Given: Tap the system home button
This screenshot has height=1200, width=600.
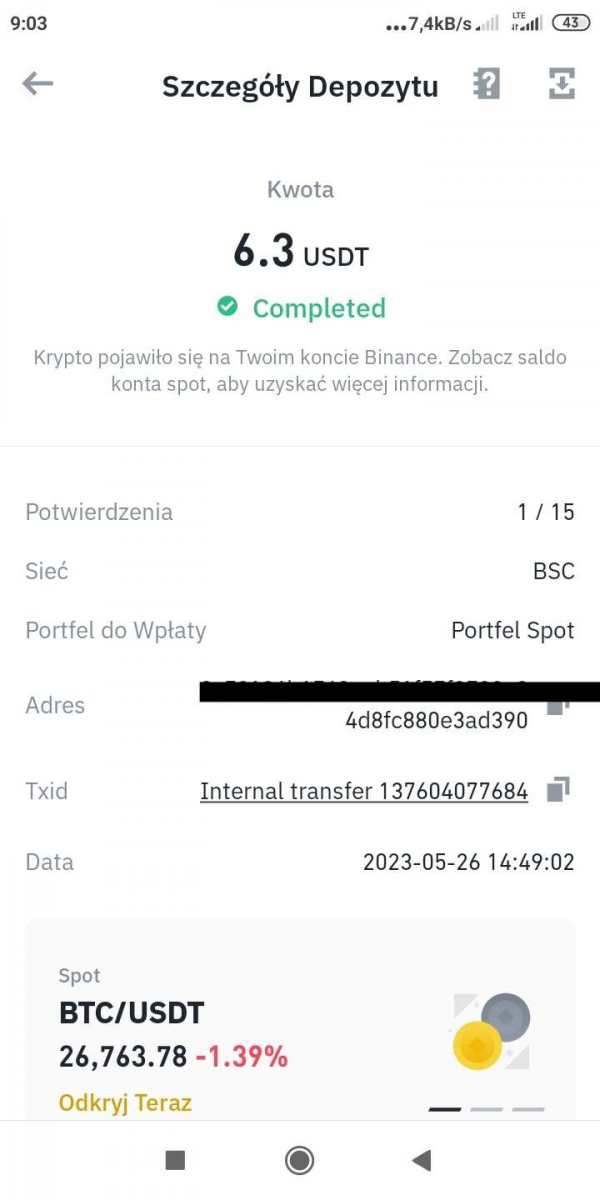Looking at the screenshot, I should click(299, 1160).
